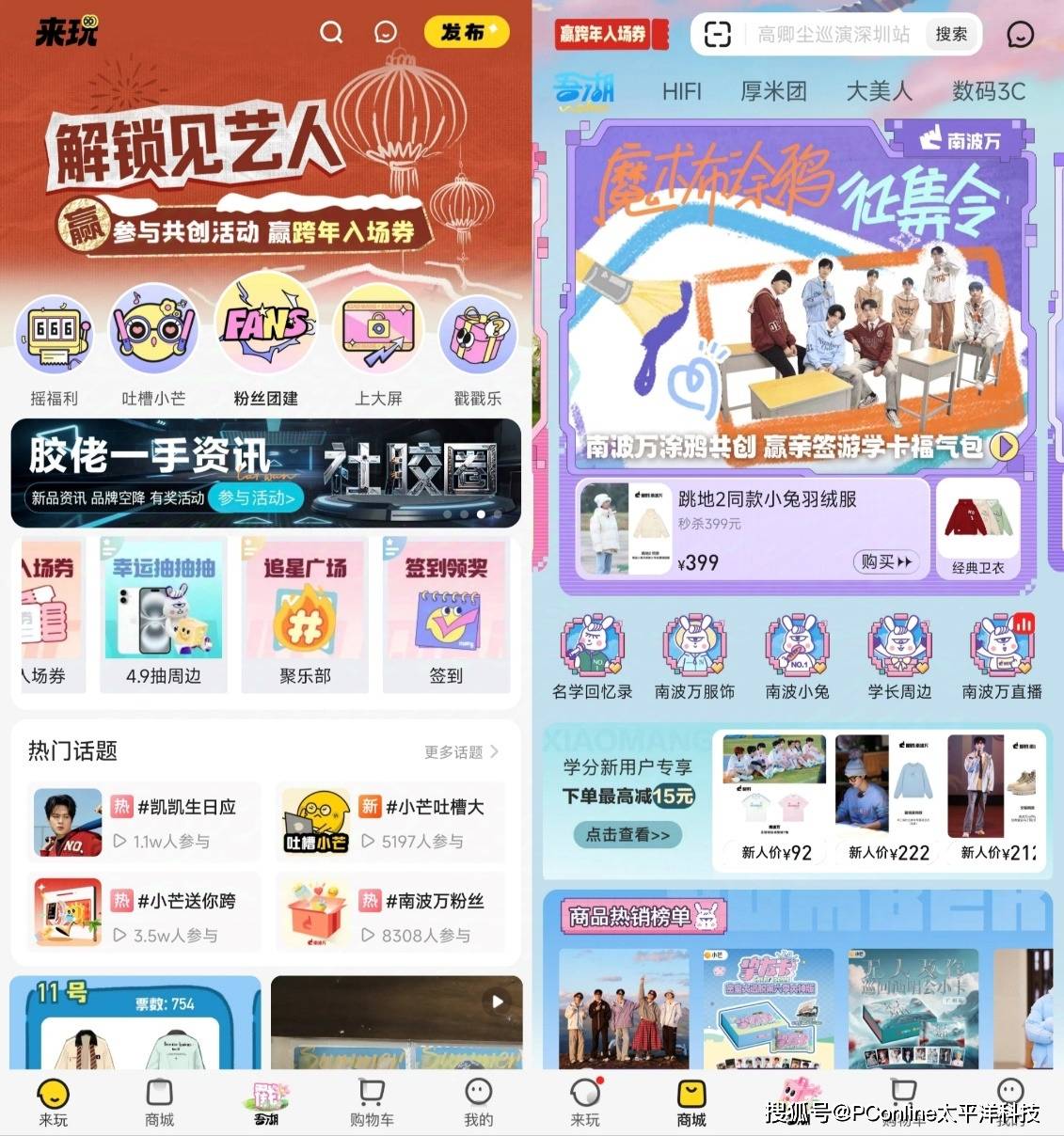Open the 粉丝团建 FANS shortcut
This screenshot has height=1136, width=1064.
(x=265, y=327)
